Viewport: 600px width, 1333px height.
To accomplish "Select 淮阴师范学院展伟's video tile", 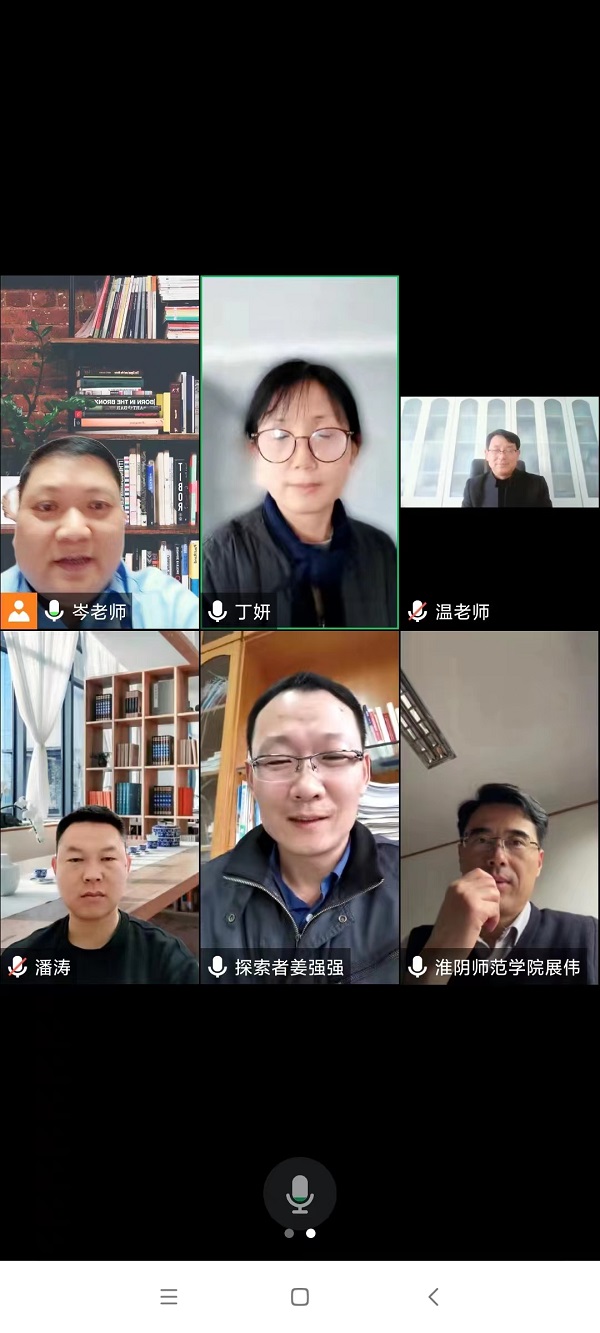I will coord(500,807).
